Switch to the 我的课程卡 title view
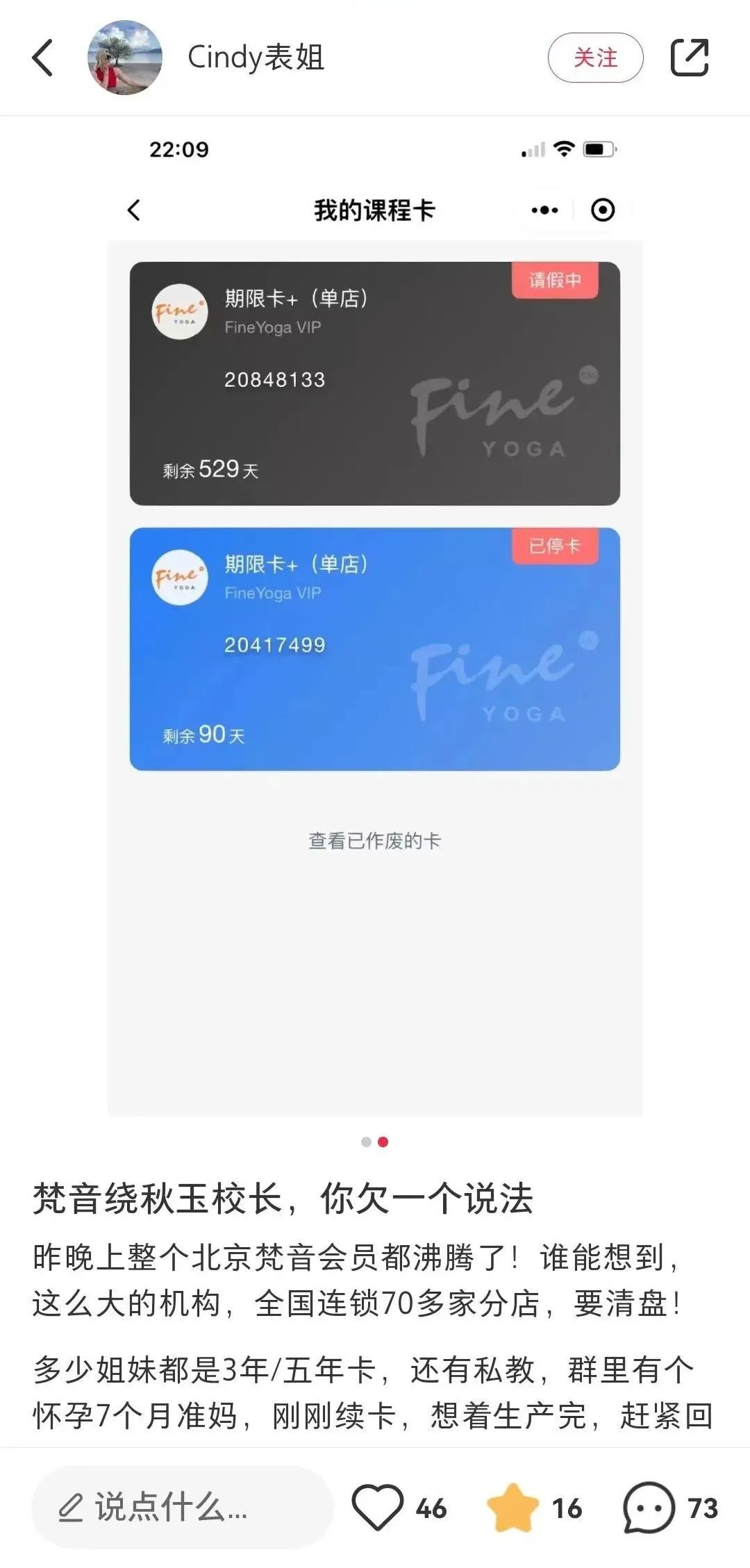 (374, 210)
